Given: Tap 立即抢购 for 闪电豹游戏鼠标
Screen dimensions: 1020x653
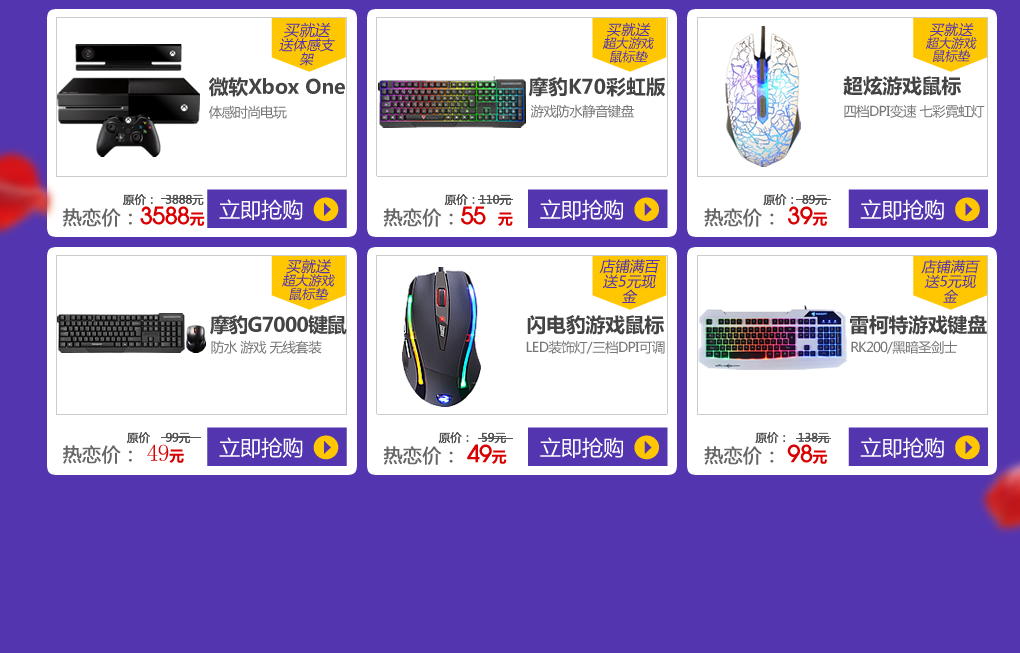Looking at the screenshot, I should [x=597, y=447].
